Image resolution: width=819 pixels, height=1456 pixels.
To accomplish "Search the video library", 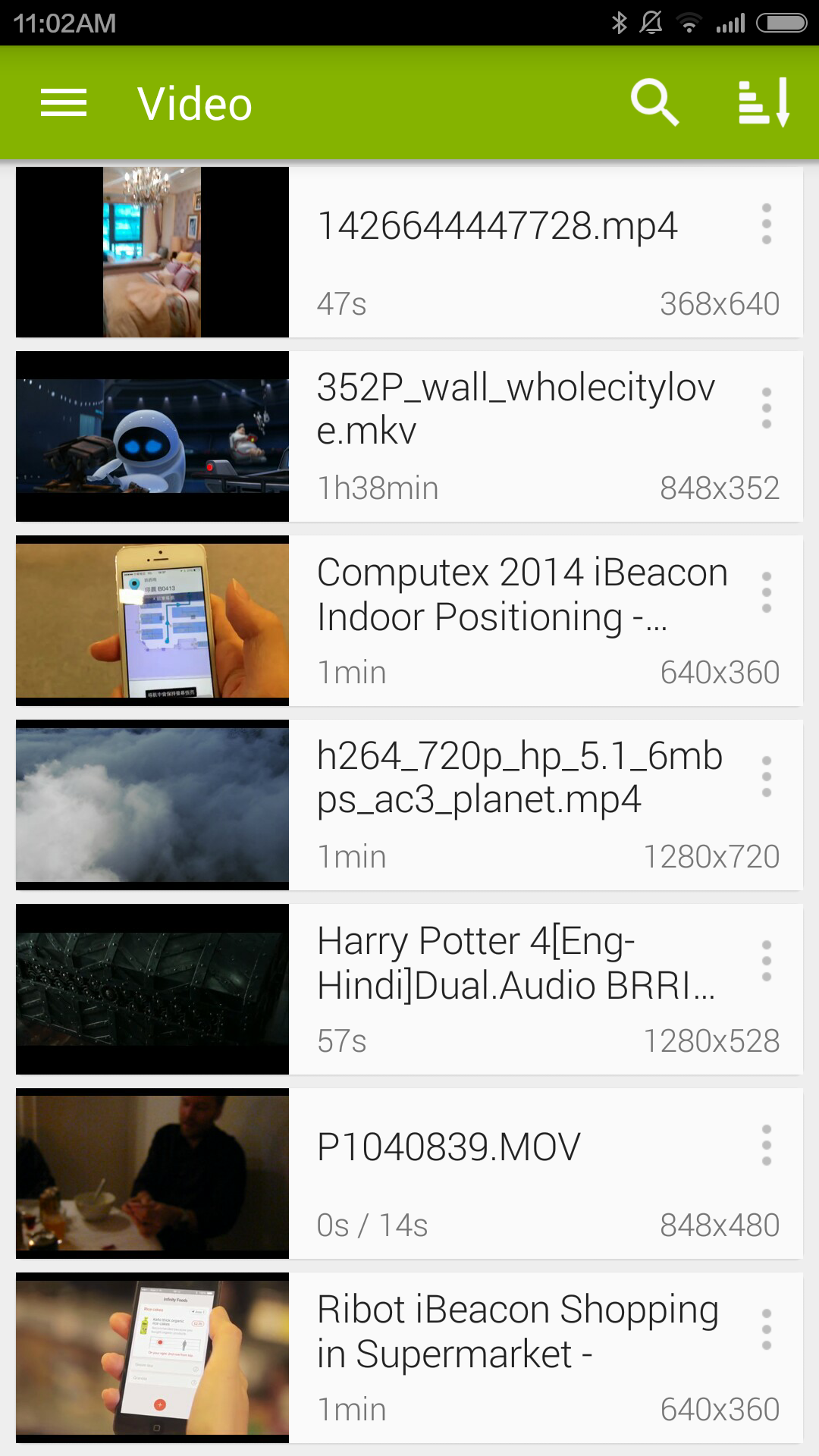I will click(654, 102).
